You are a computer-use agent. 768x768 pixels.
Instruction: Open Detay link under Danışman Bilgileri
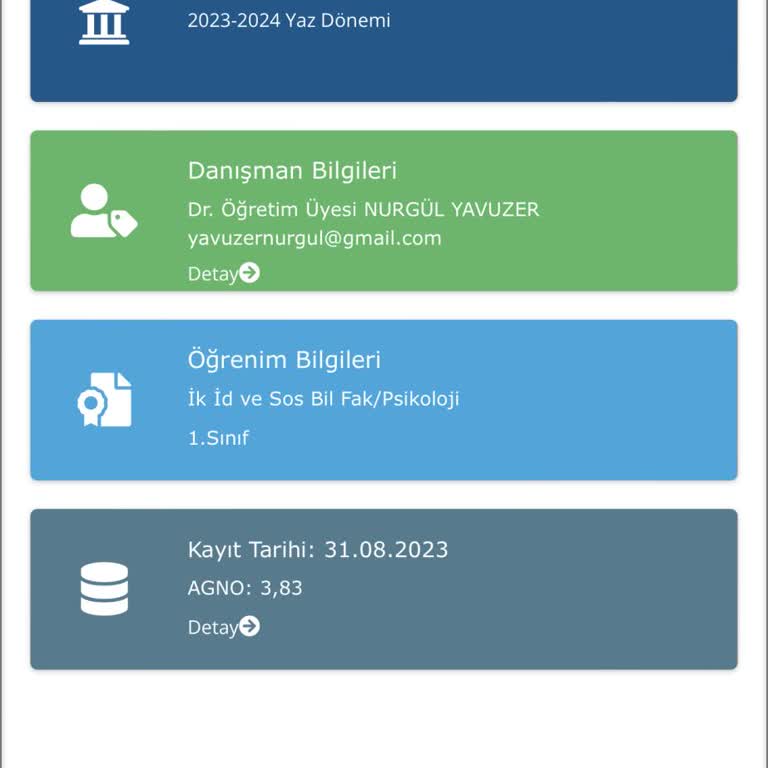pyautogui.click(x=223, y=273)
